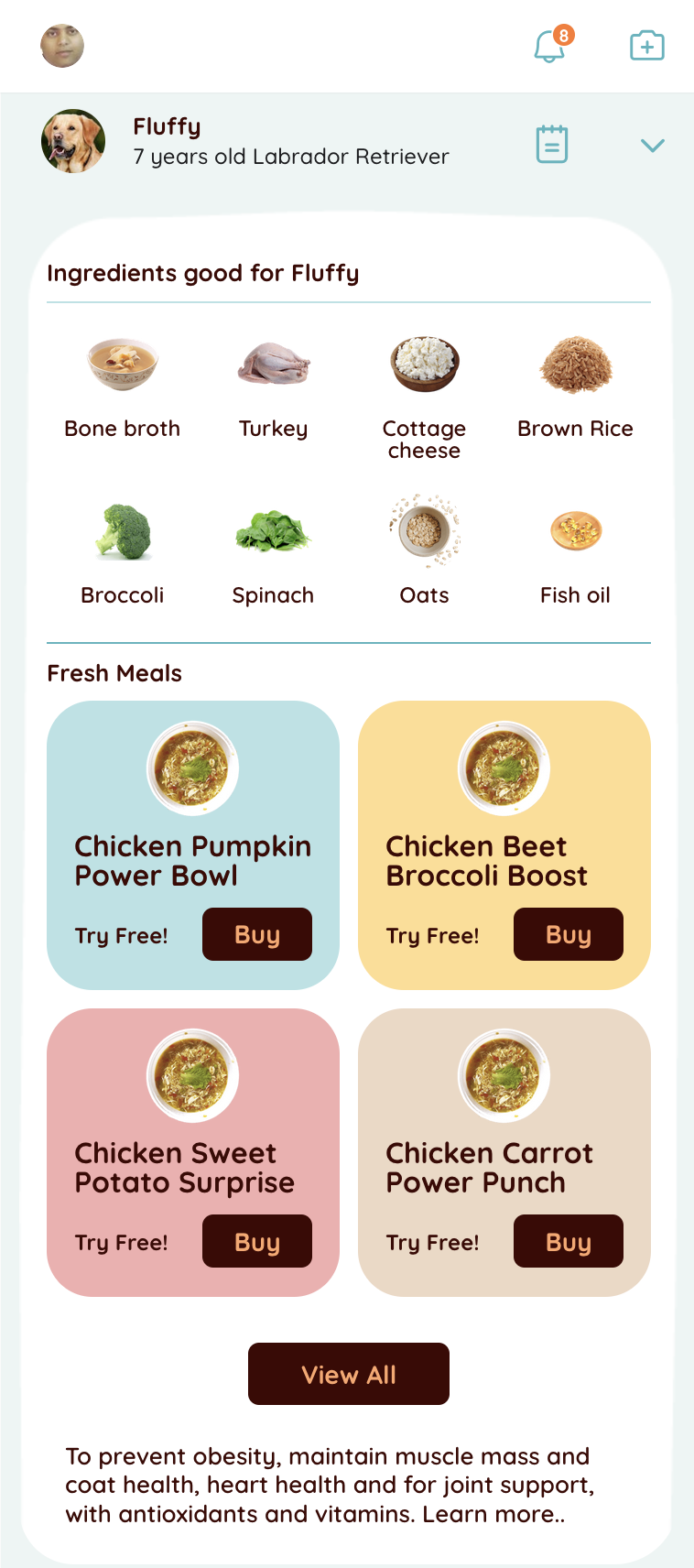Try Chicken Pumpkin Power Bowl for free

point(122,936)
